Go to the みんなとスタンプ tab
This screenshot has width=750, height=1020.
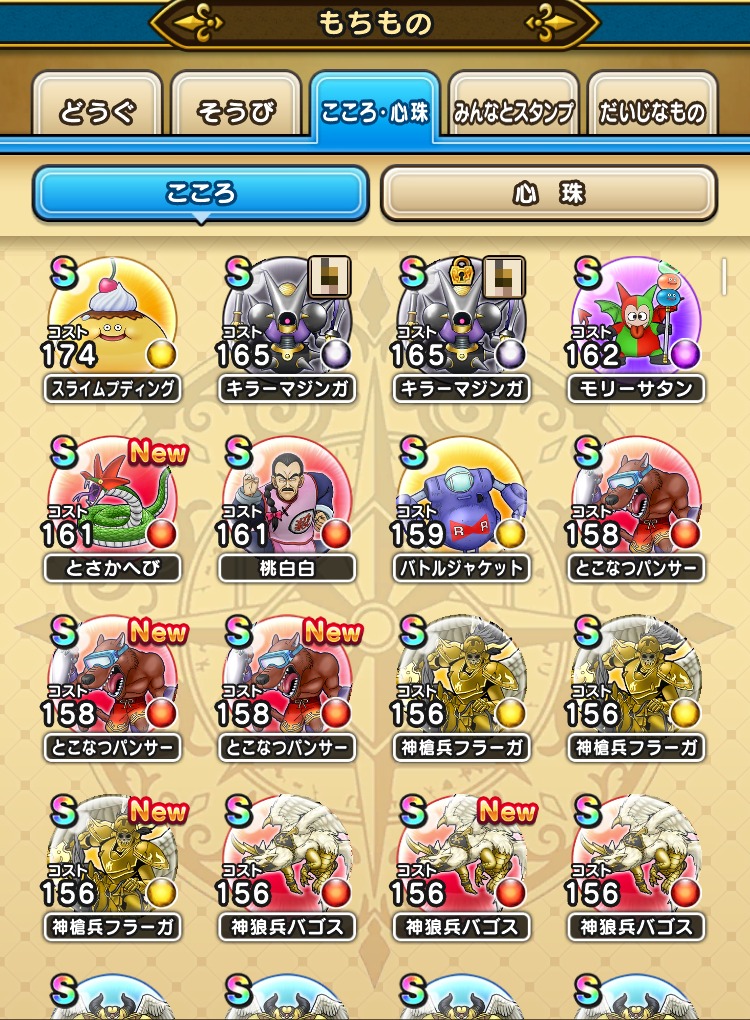point(514,109)
